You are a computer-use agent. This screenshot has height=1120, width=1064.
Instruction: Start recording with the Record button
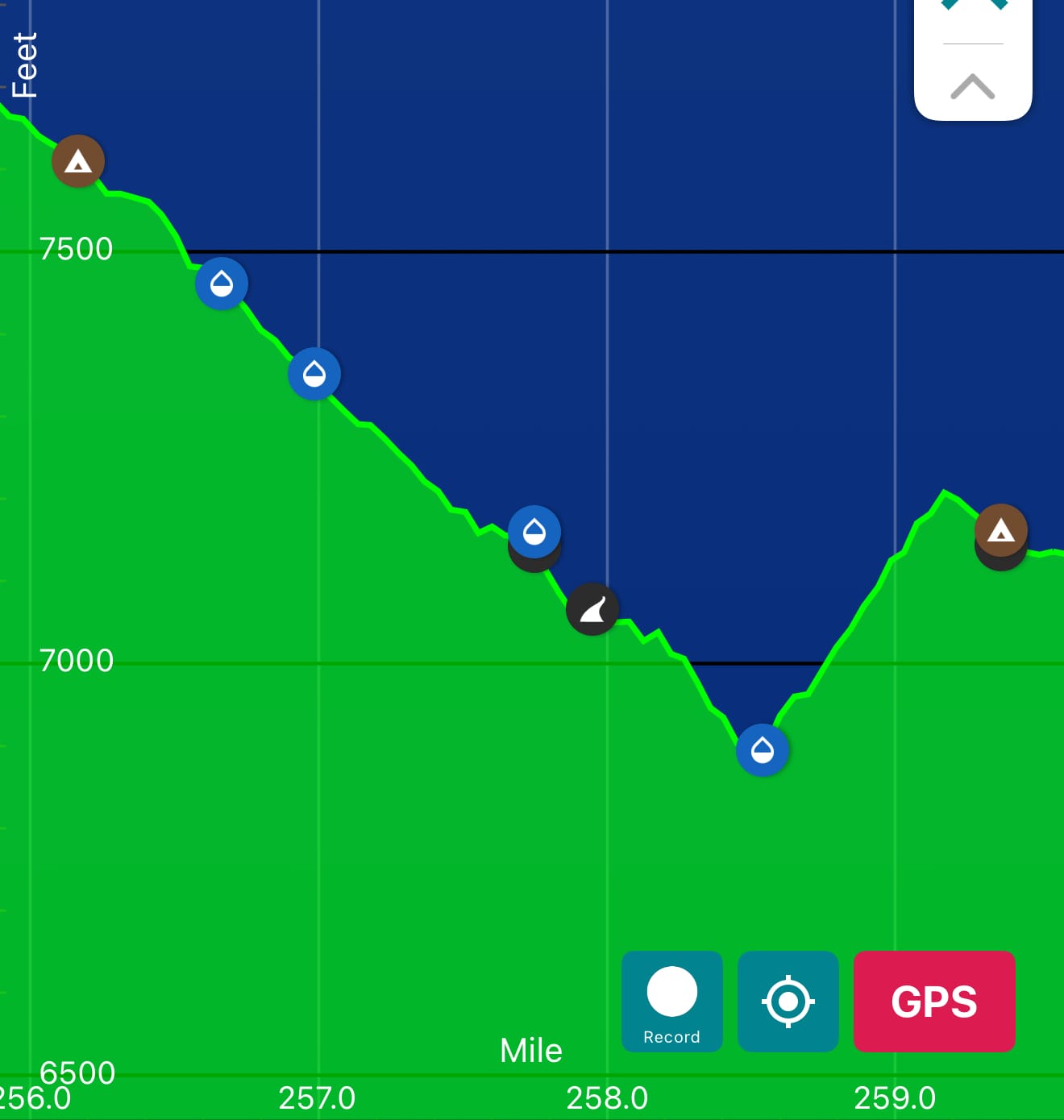pos(671,1001)
